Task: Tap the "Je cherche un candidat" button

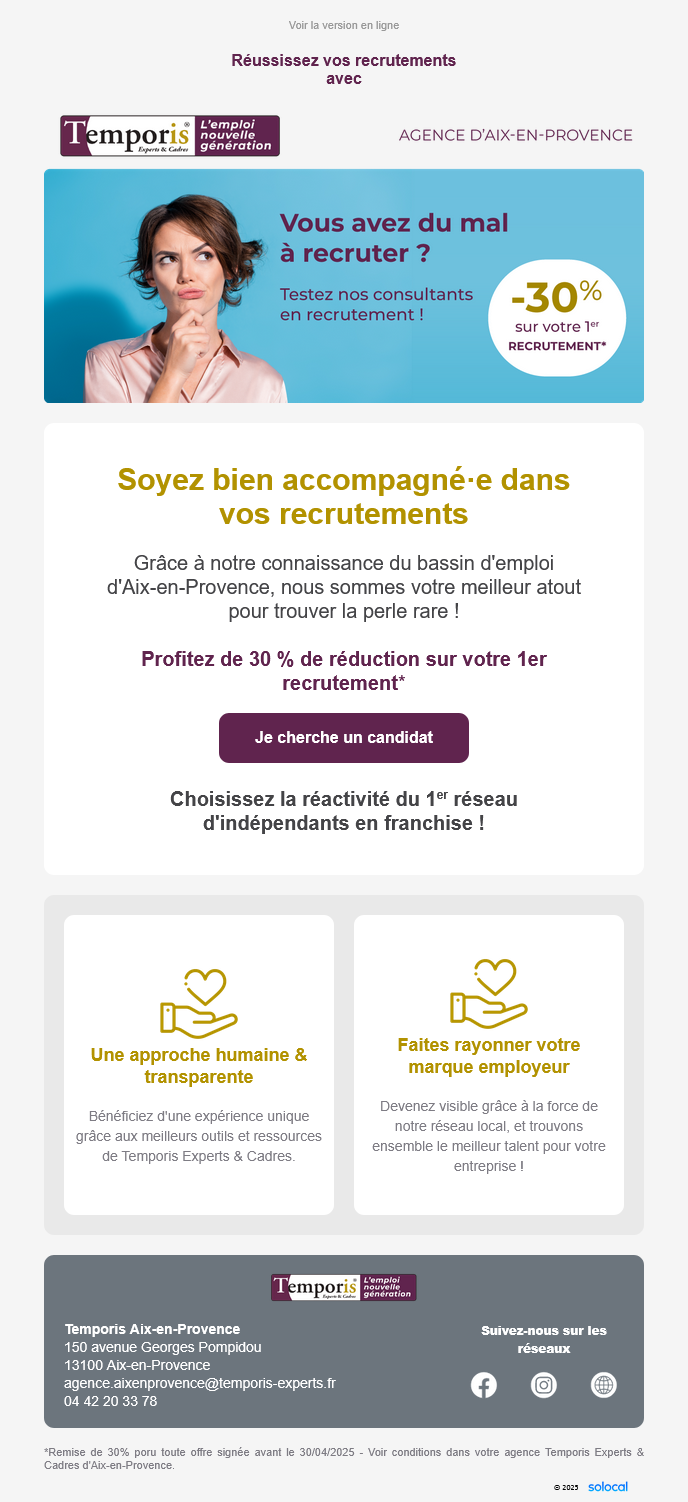Action: (344, 738)
